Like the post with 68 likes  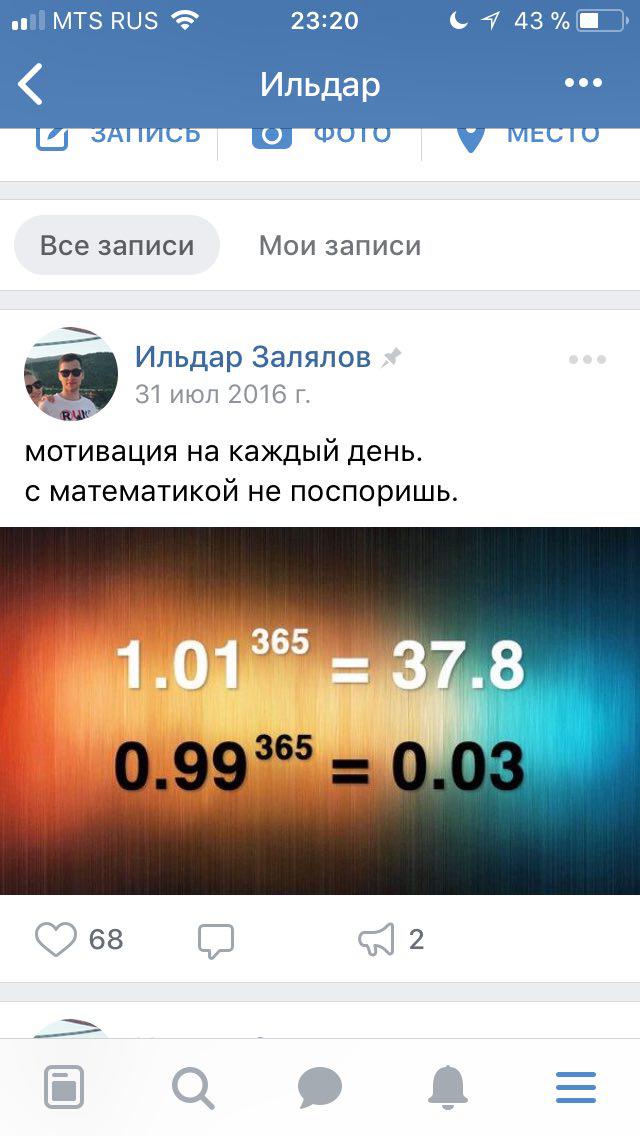(57, 939)
